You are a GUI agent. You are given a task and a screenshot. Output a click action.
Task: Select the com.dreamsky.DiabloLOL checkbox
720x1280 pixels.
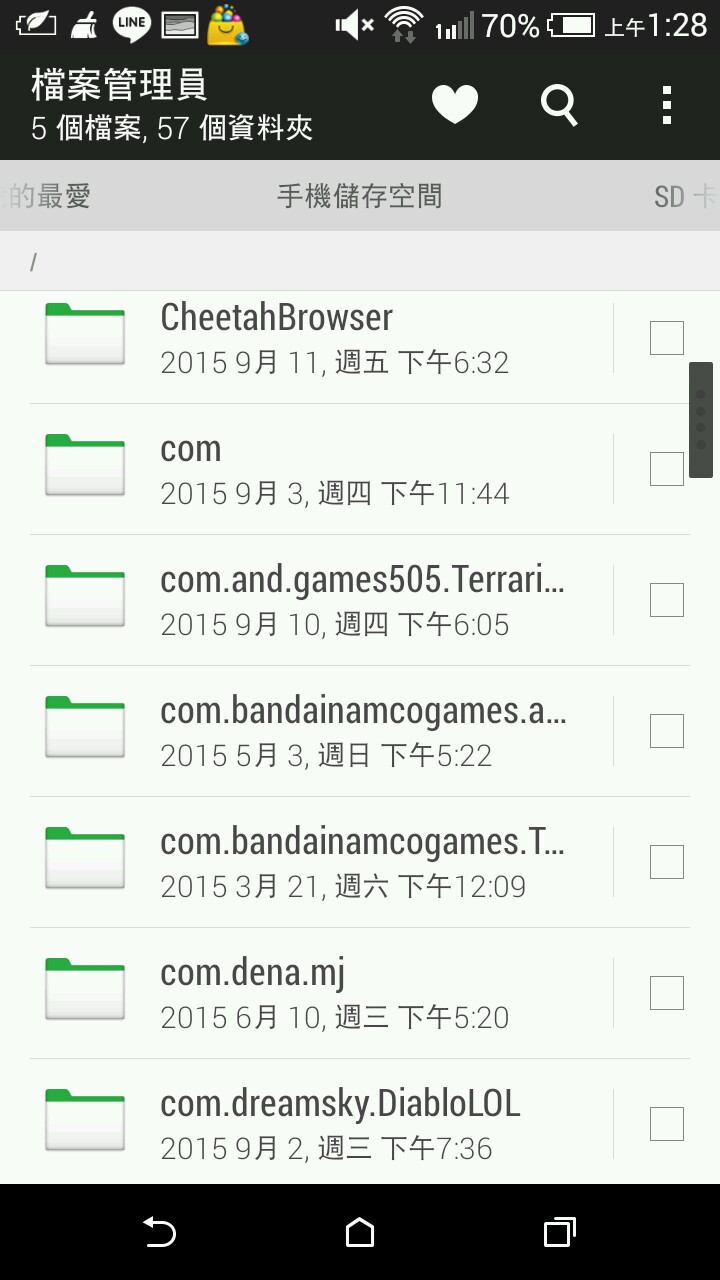click(667, 1124)
